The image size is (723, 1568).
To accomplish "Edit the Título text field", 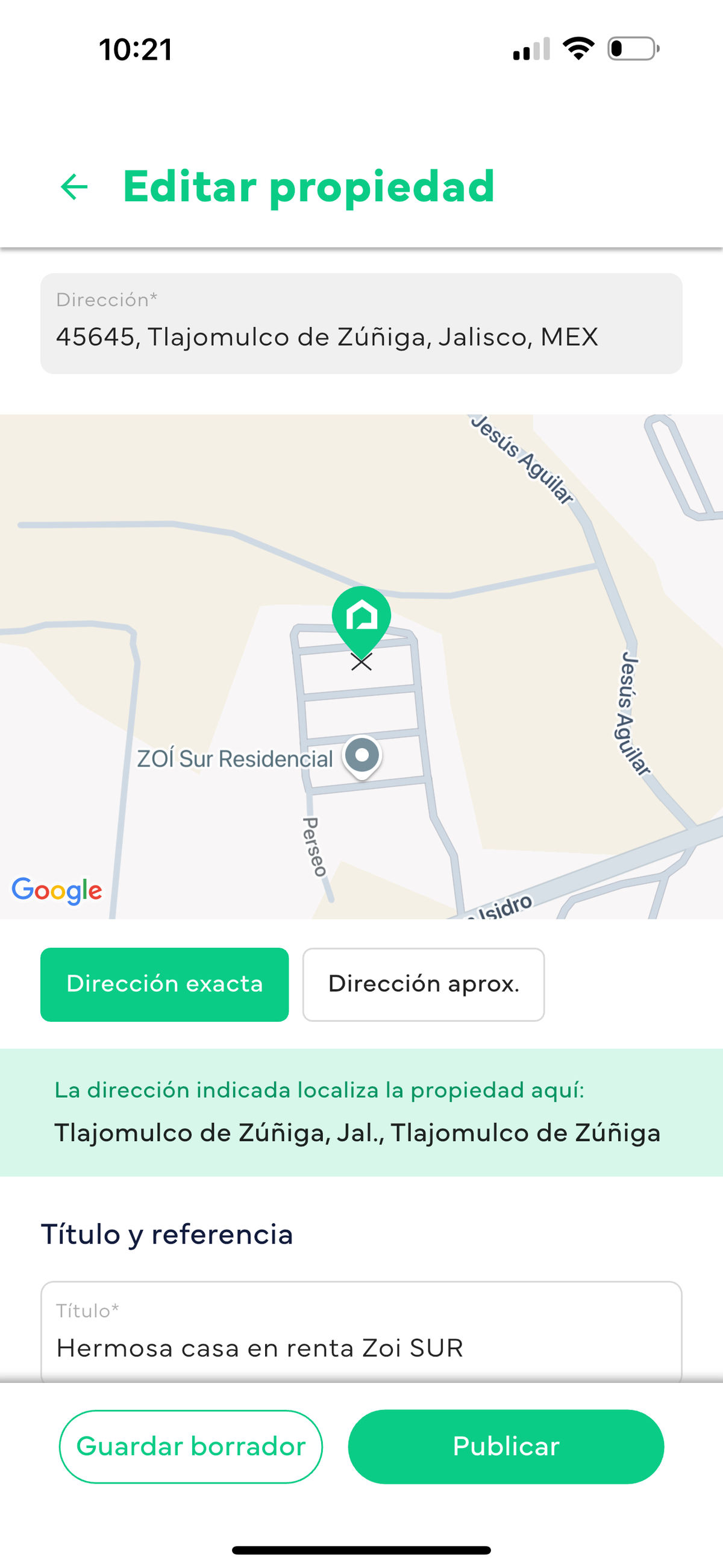I will [x=361, y=1333].
